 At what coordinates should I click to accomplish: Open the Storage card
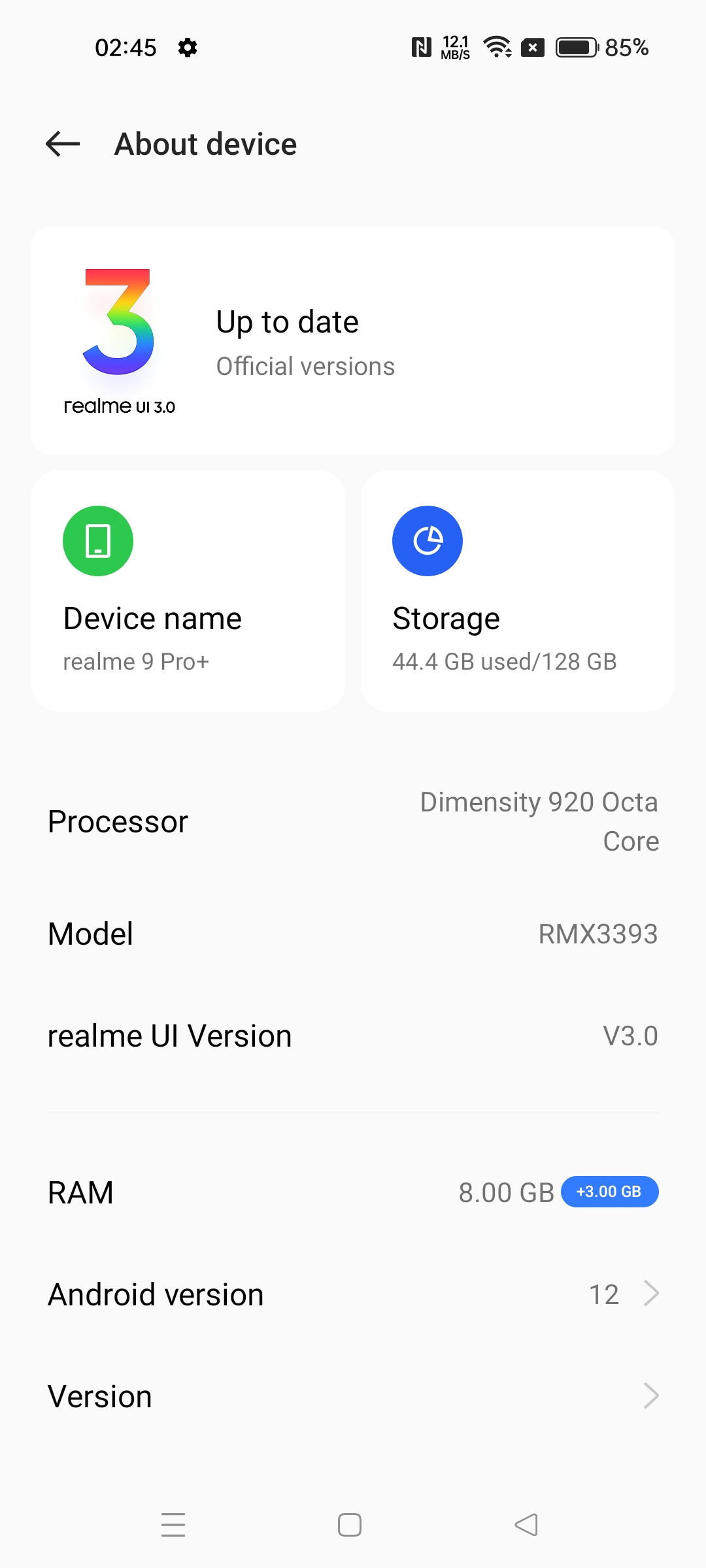point(517,591)
